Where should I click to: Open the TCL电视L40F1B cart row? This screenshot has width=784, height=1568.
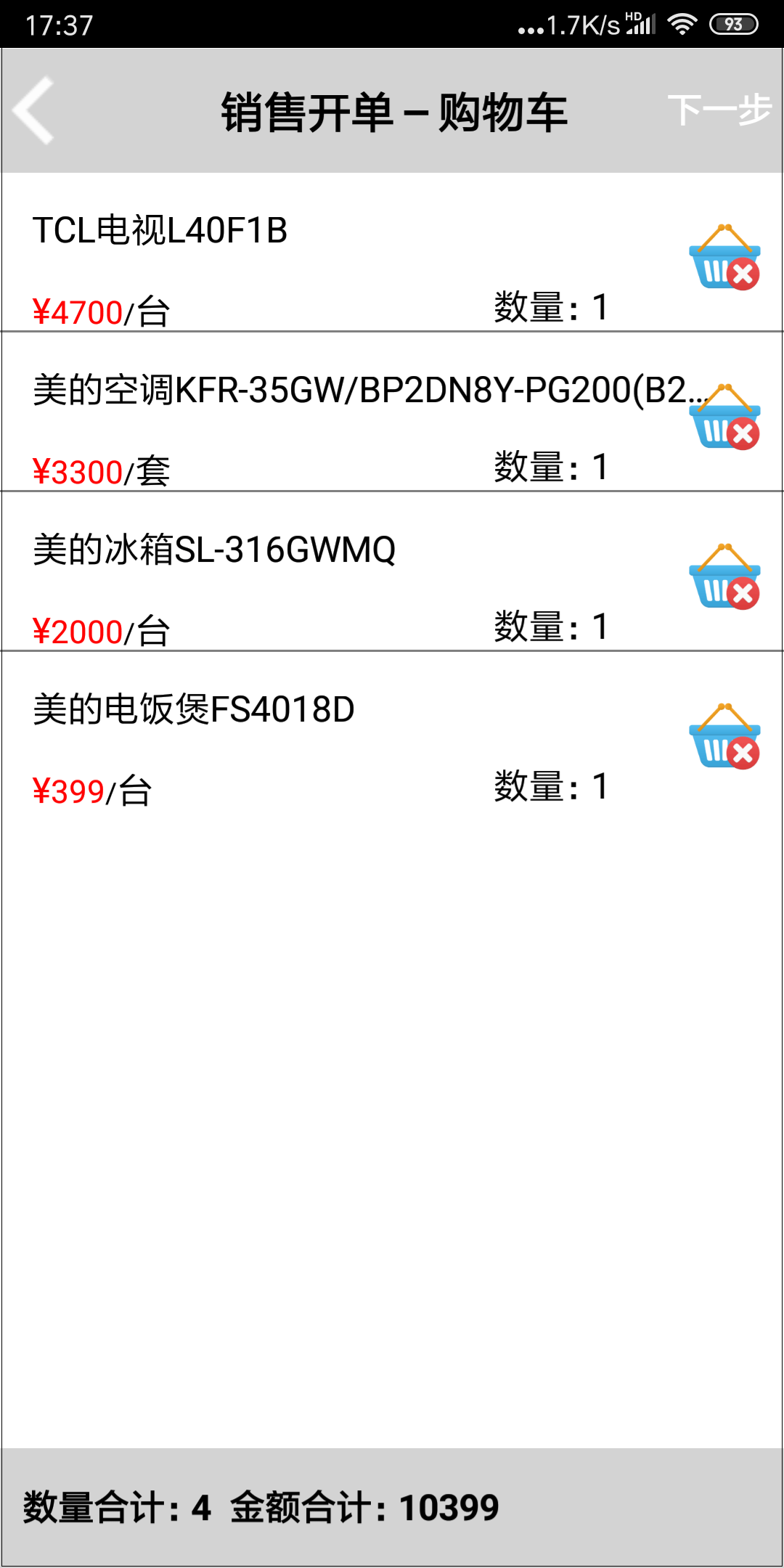[392, 253]
